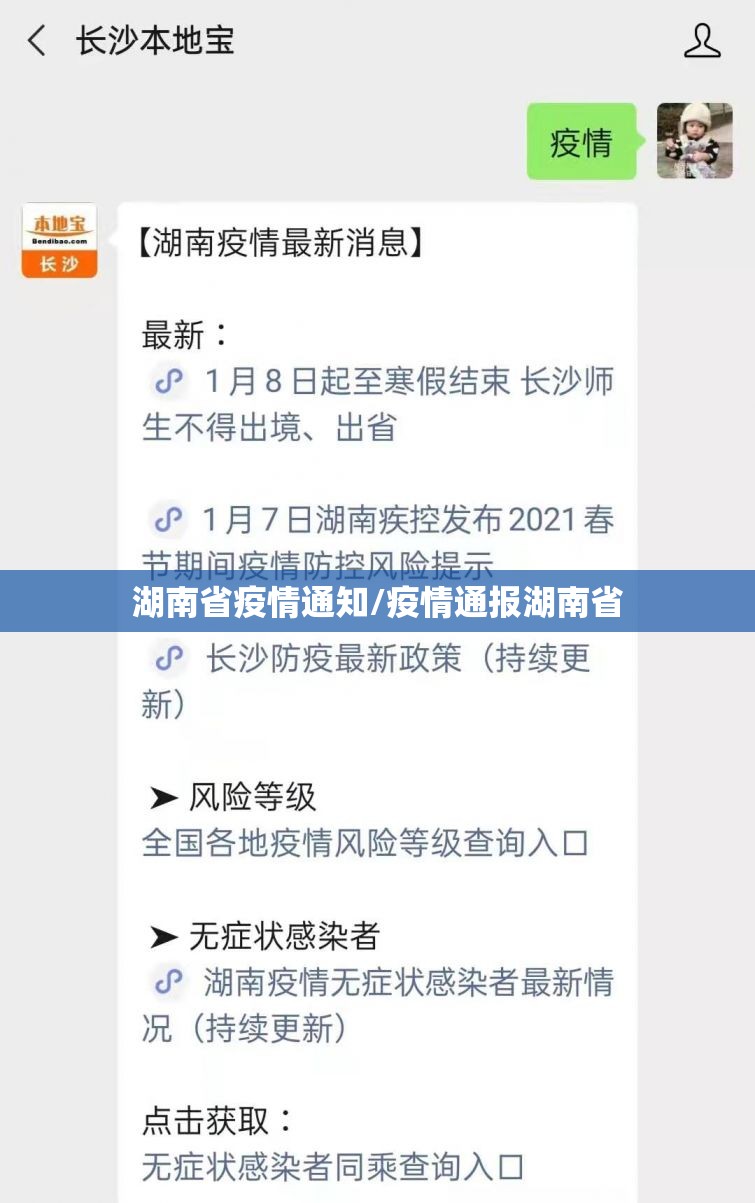755x1203 pixels.
Task: Tap the 长沙本地宝 account avatar
Action: coord(60,241)
